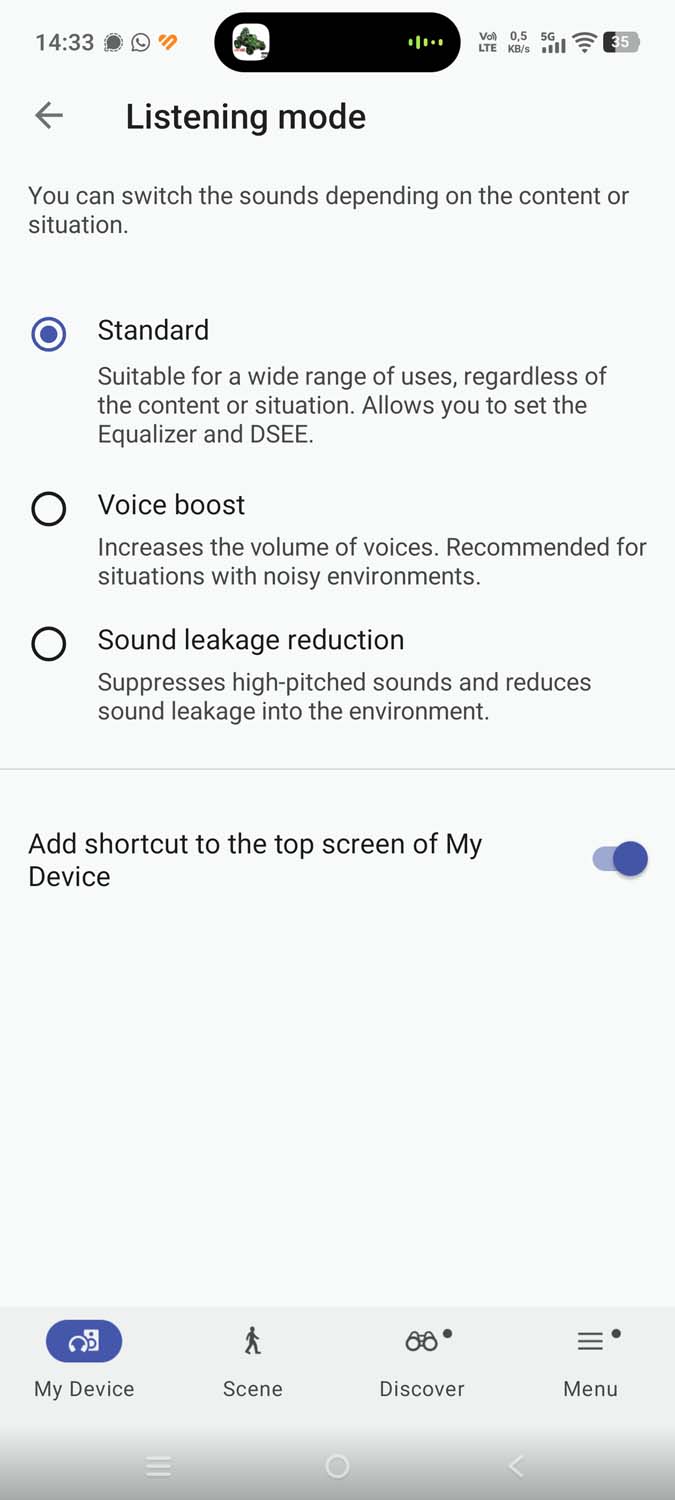Go back from Listening mode
Screen dimensions: 675x1500
click(48, 116)
